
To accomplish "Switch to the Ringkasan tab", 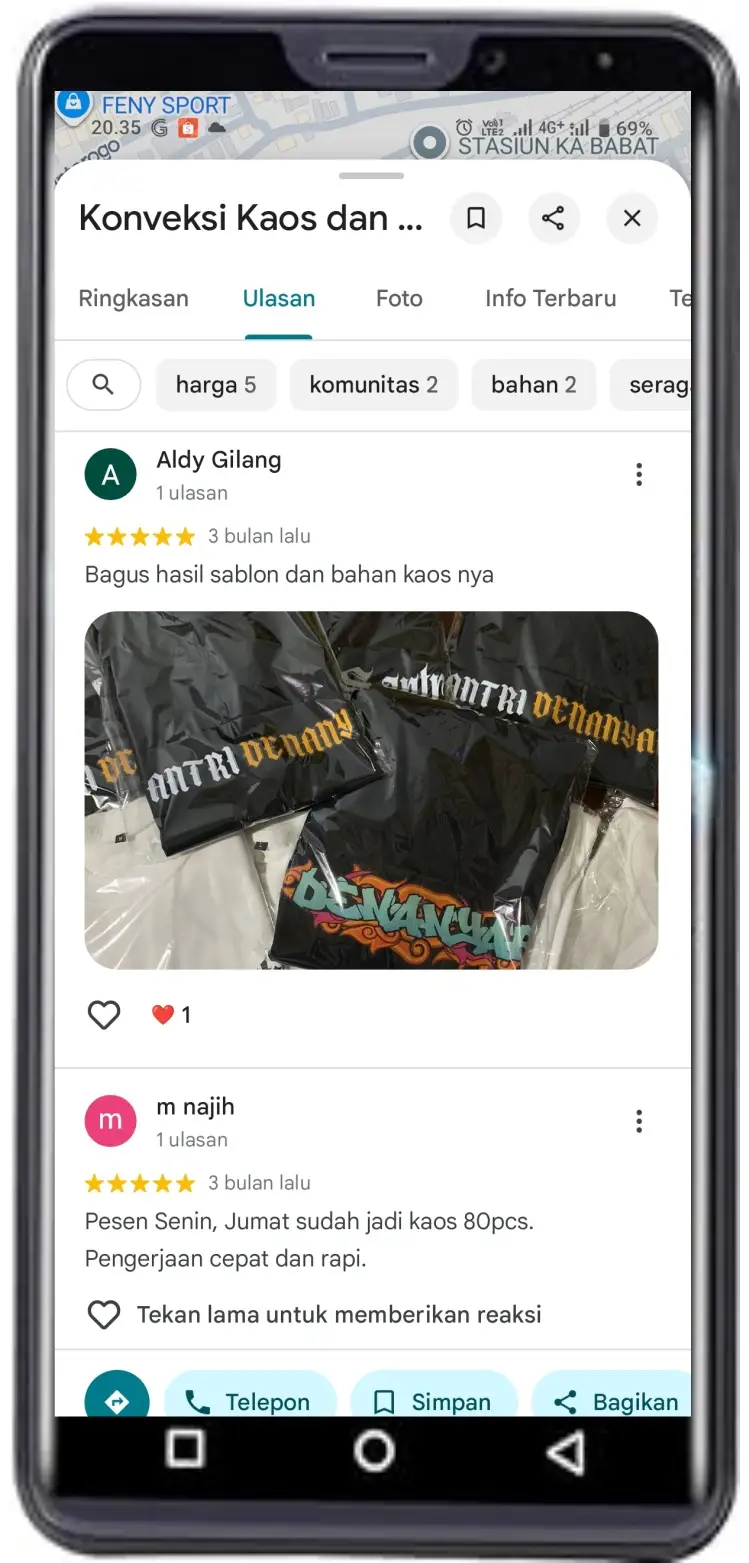I will 133,298.
